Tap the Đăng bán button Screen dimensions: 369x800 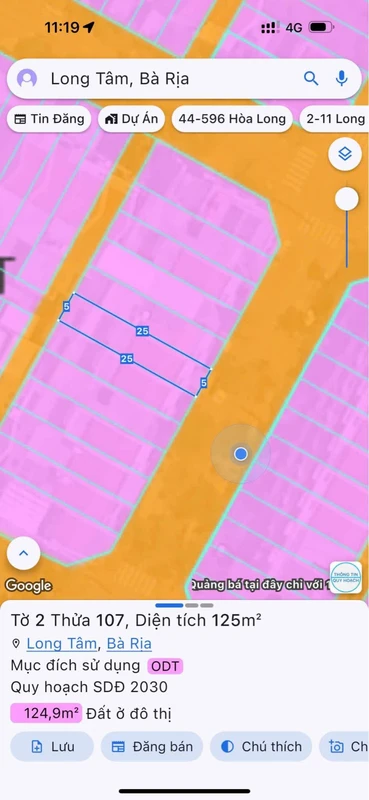tap(152, 746)
